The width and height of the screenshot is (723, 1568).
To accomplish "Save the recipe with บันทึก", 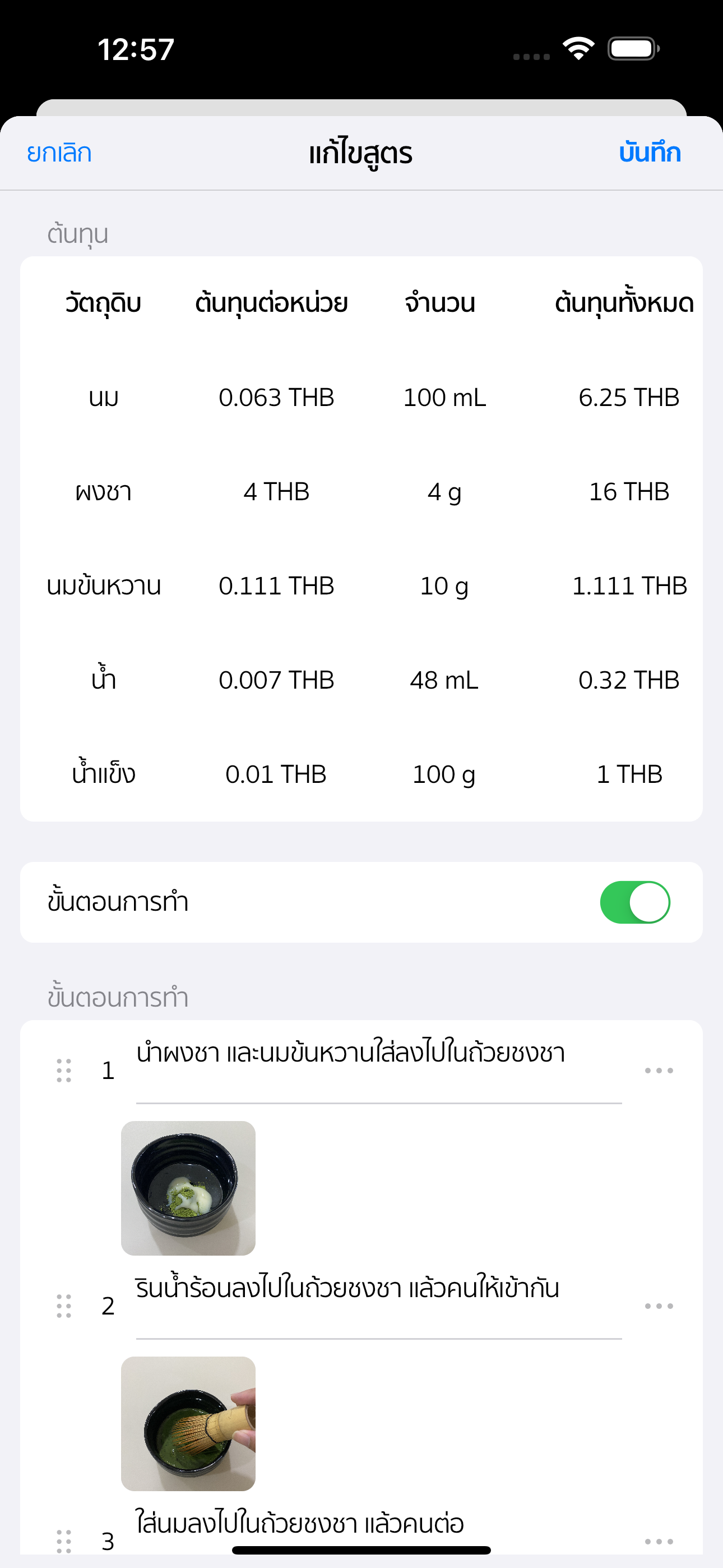I will point(650,152).
